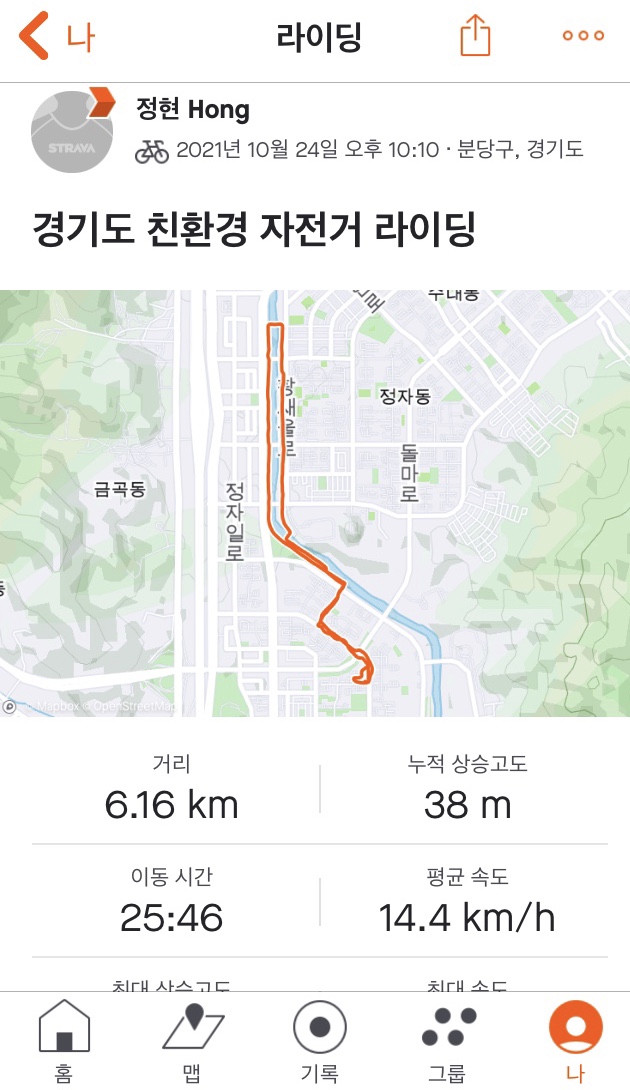The height and width of the screenshot is (1090, 630).
Task: Open the three-dot overflow menu
Action: 583,36
